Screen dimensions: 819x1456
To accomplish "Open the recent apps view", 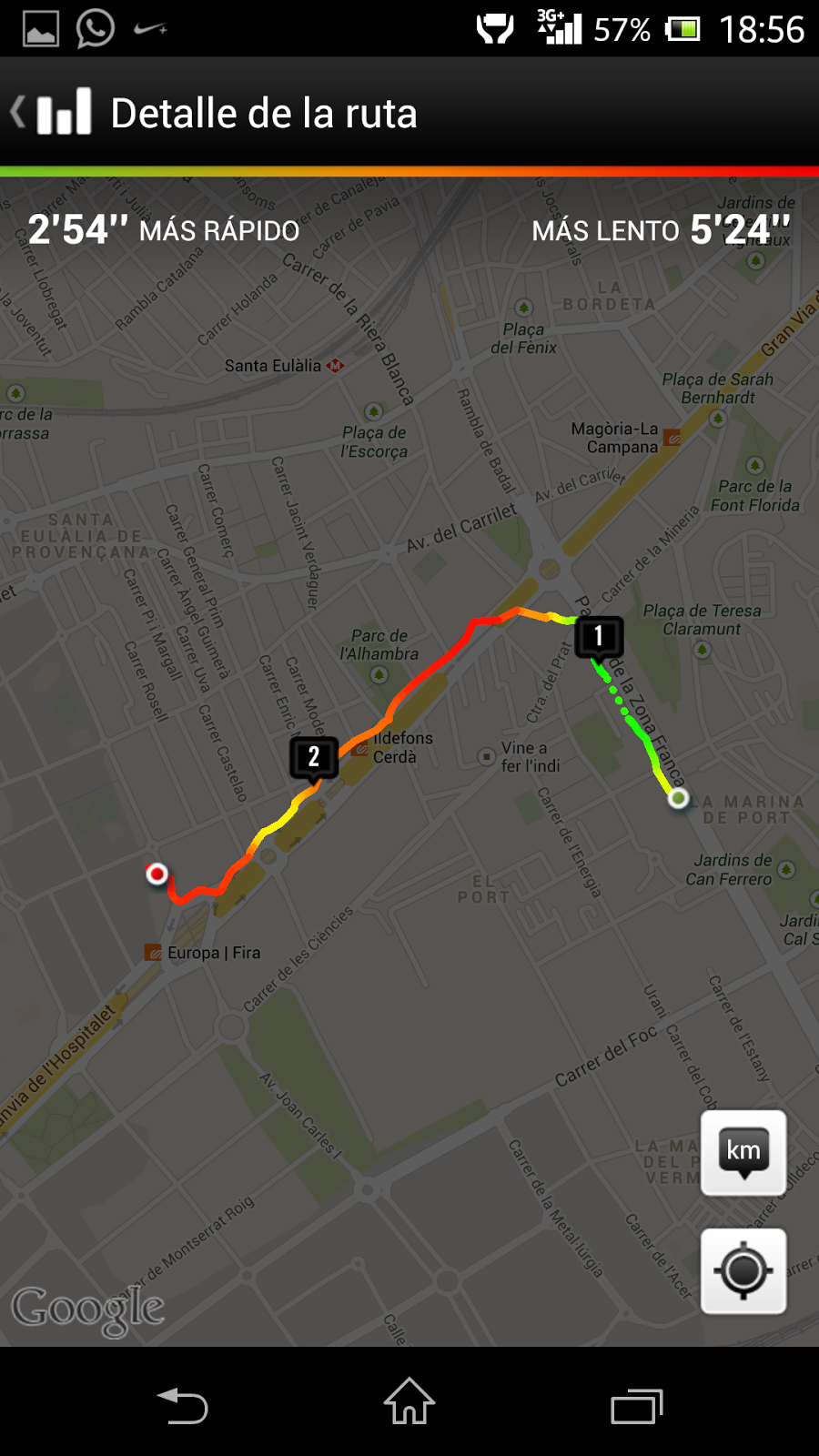I will pyautogui.click(x=636, y=1404).
